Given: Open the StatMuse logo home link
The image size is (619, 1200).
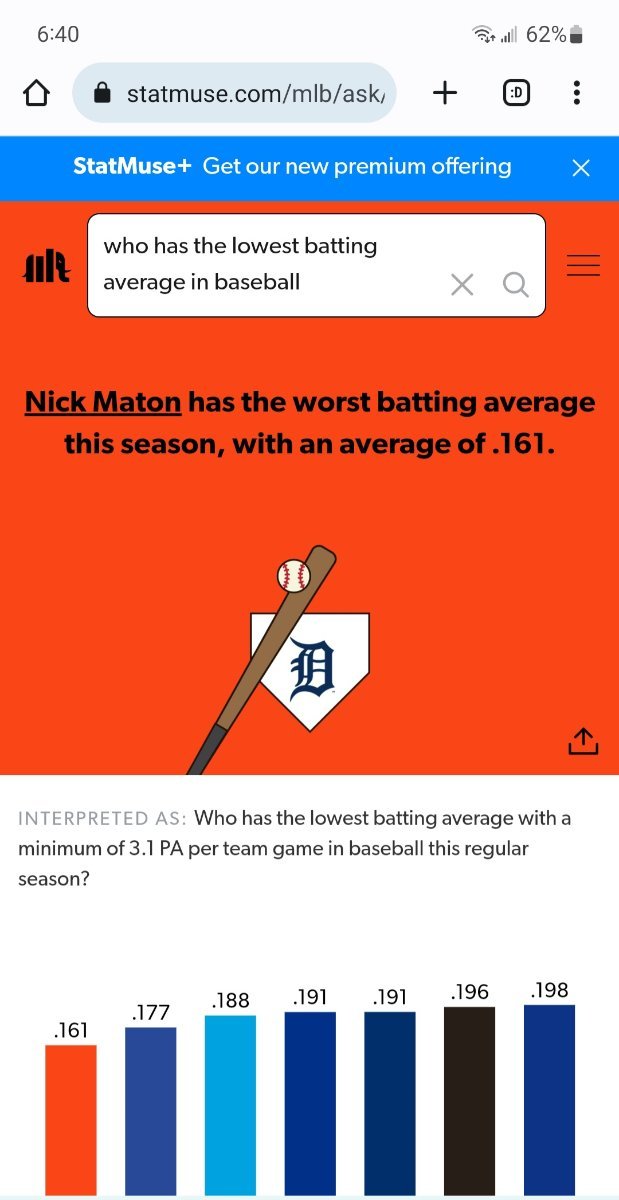Looking at the screenshot, I should click(x=47, y=265).
